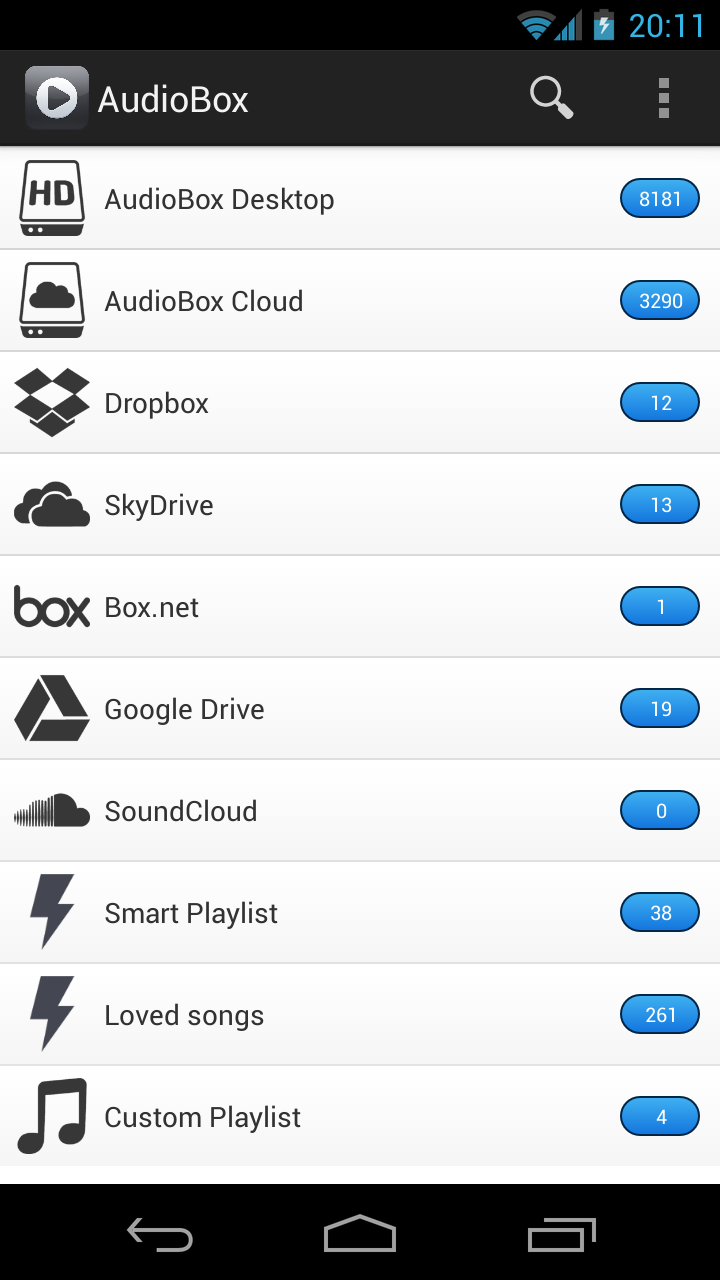View Google Drive tracks
The width and height of the screenshot is (720, 1280).
pyautogui.click(x=360, y=709)
